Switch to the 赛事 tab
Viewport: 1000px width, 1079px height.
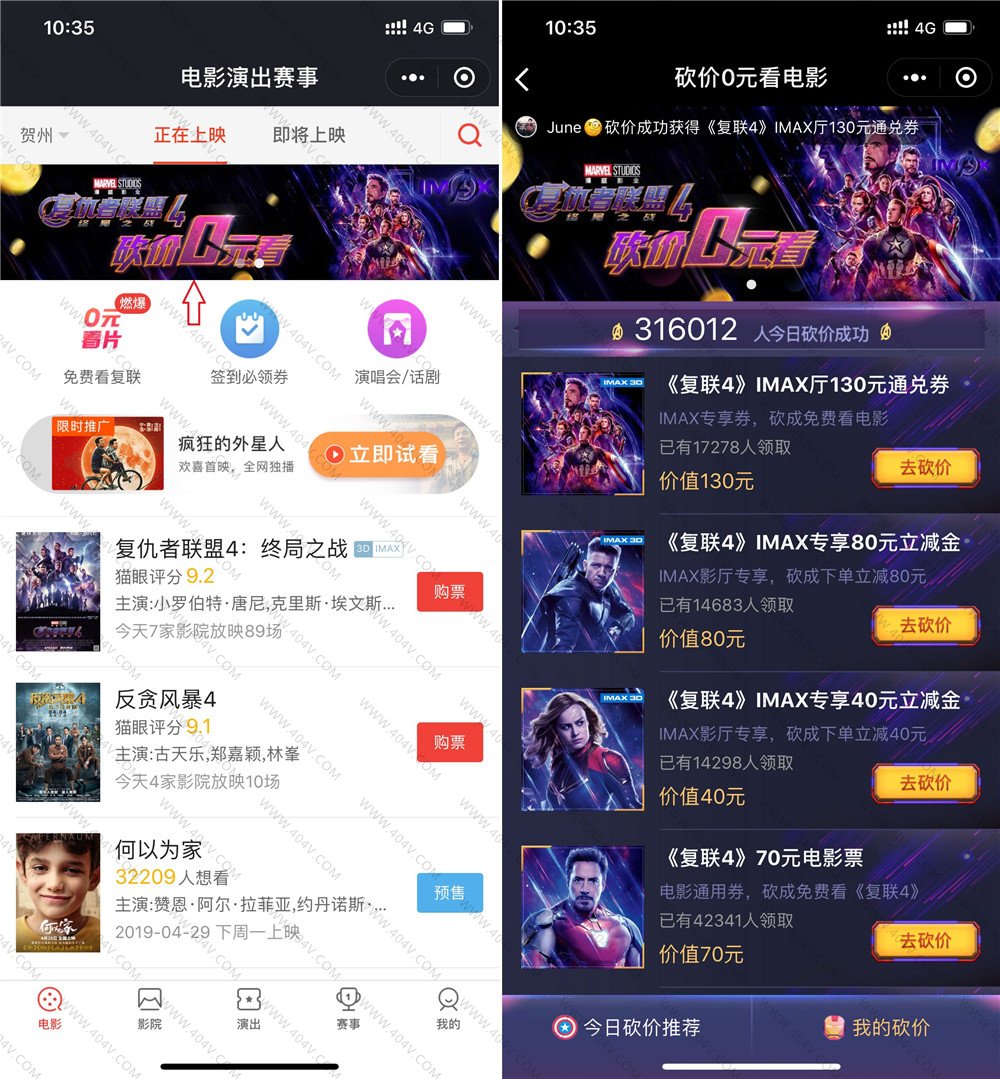click(x=348, y=1008)
